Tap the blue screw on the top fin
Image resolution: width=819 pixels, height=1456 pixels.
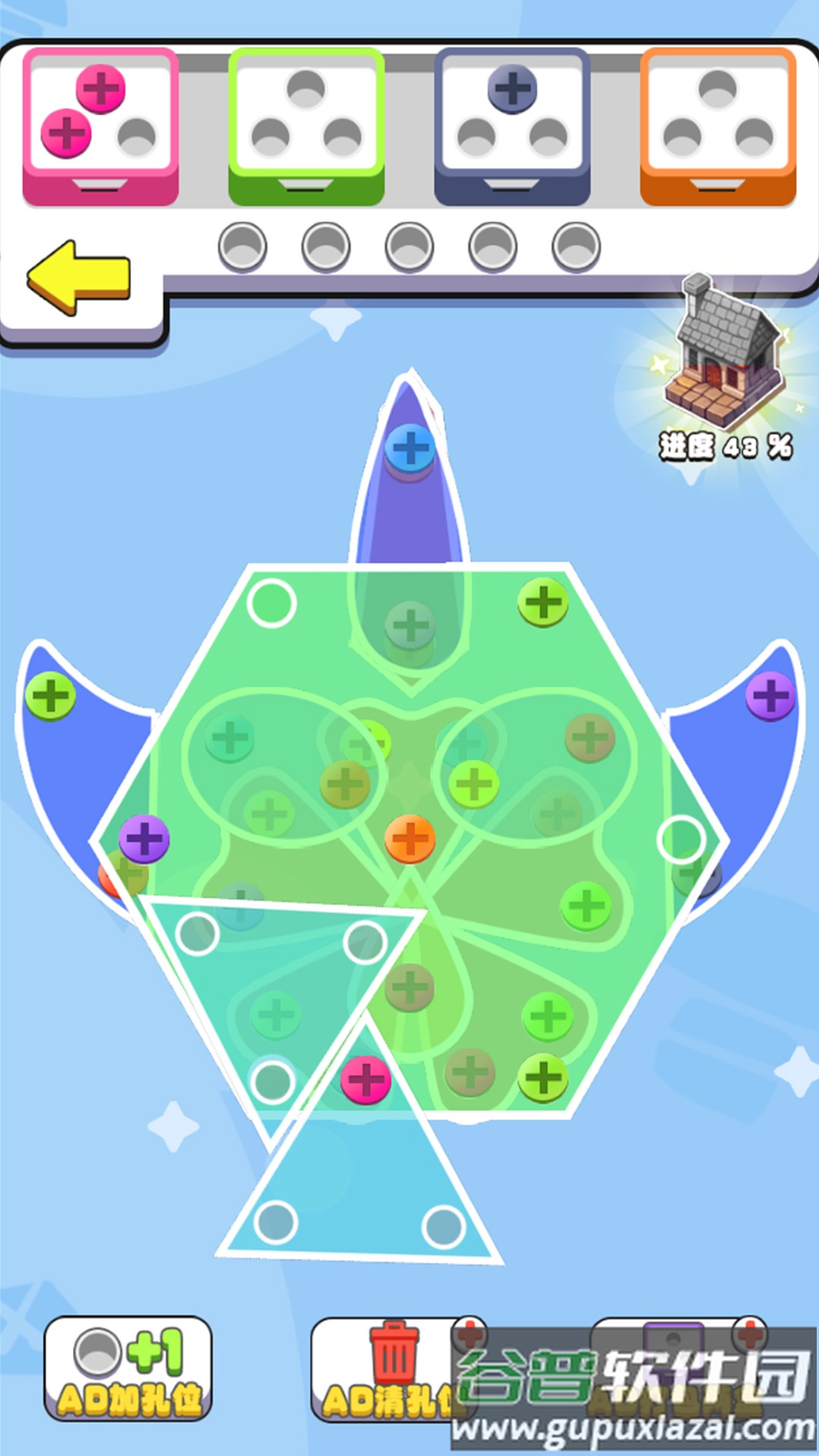(410, 448)
